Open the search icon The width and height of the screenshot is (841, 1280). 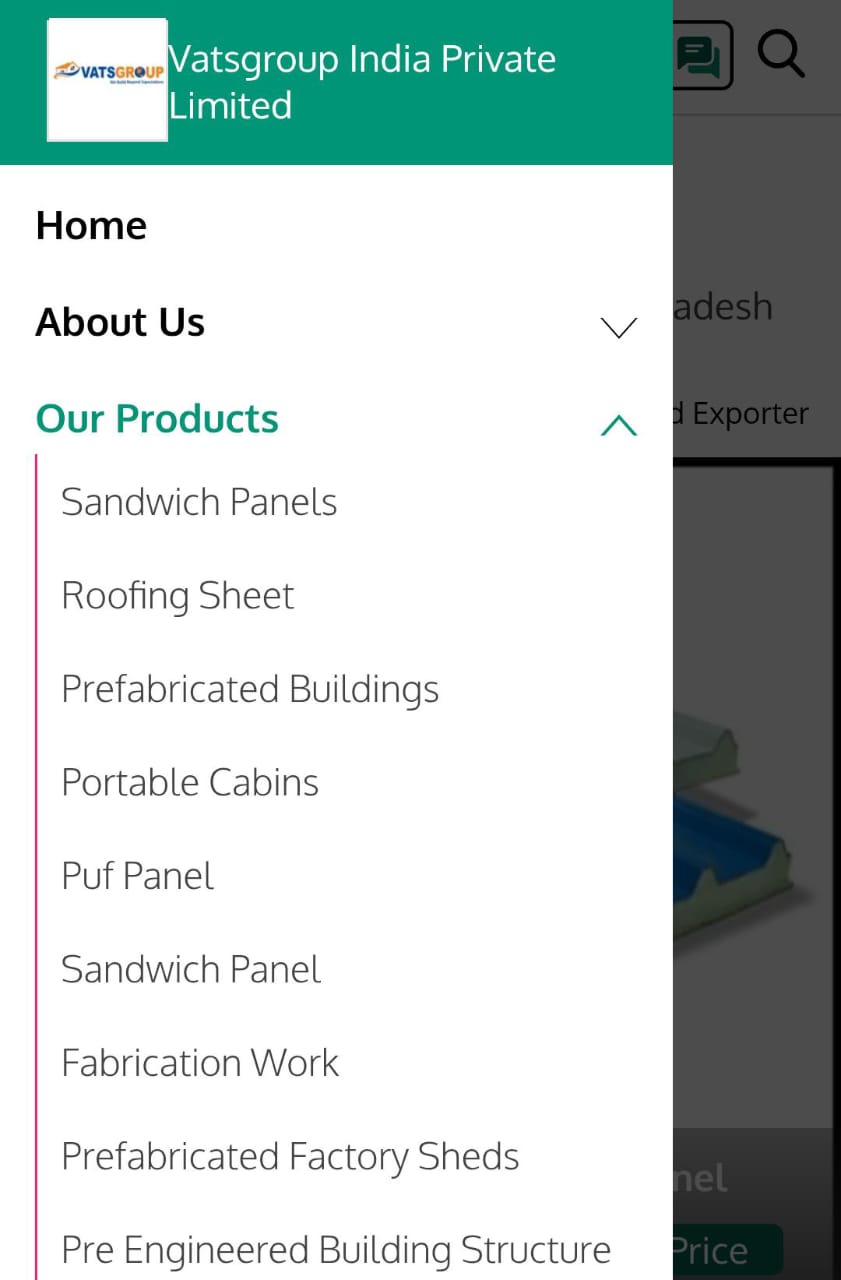point(780,54)
